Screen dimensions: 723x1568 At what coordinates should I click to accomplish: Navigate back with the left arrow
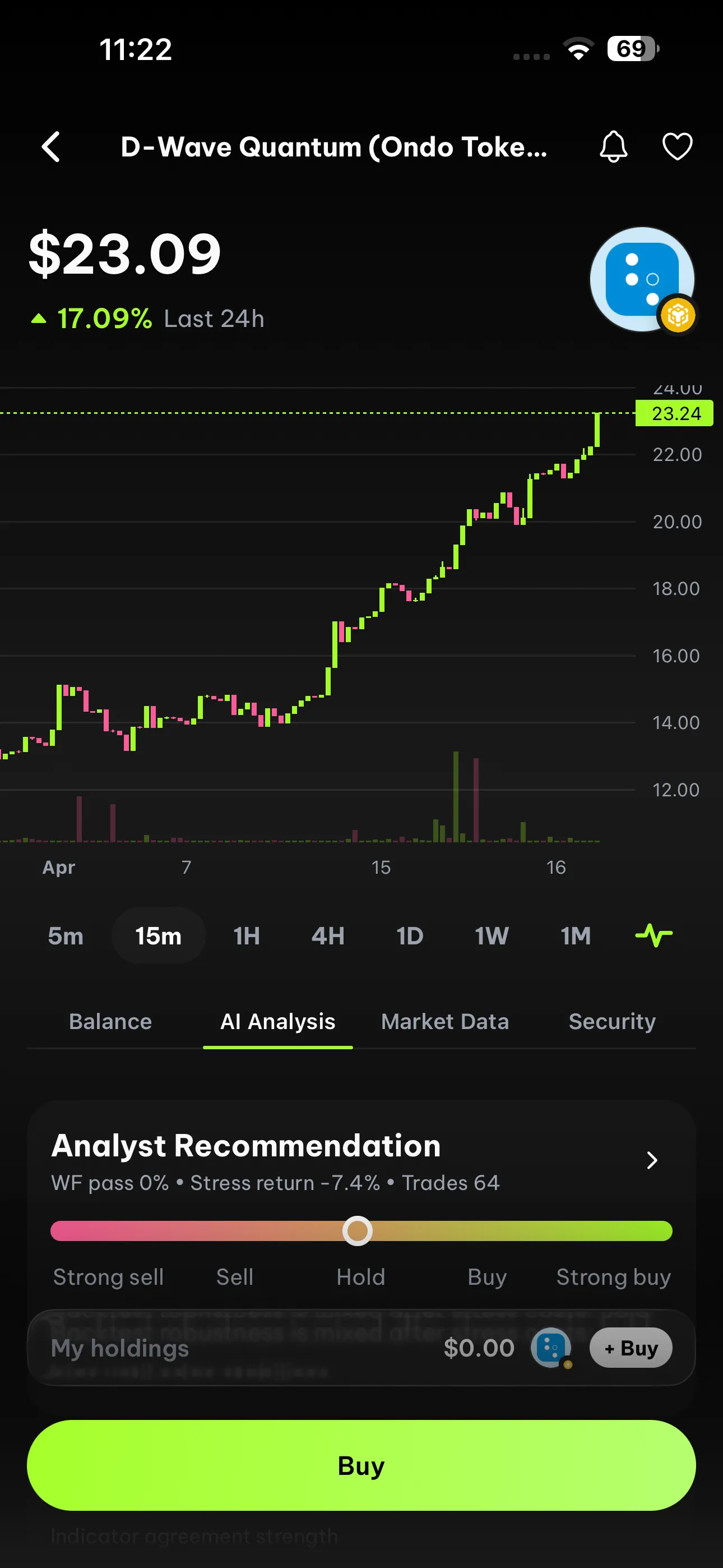51,147
